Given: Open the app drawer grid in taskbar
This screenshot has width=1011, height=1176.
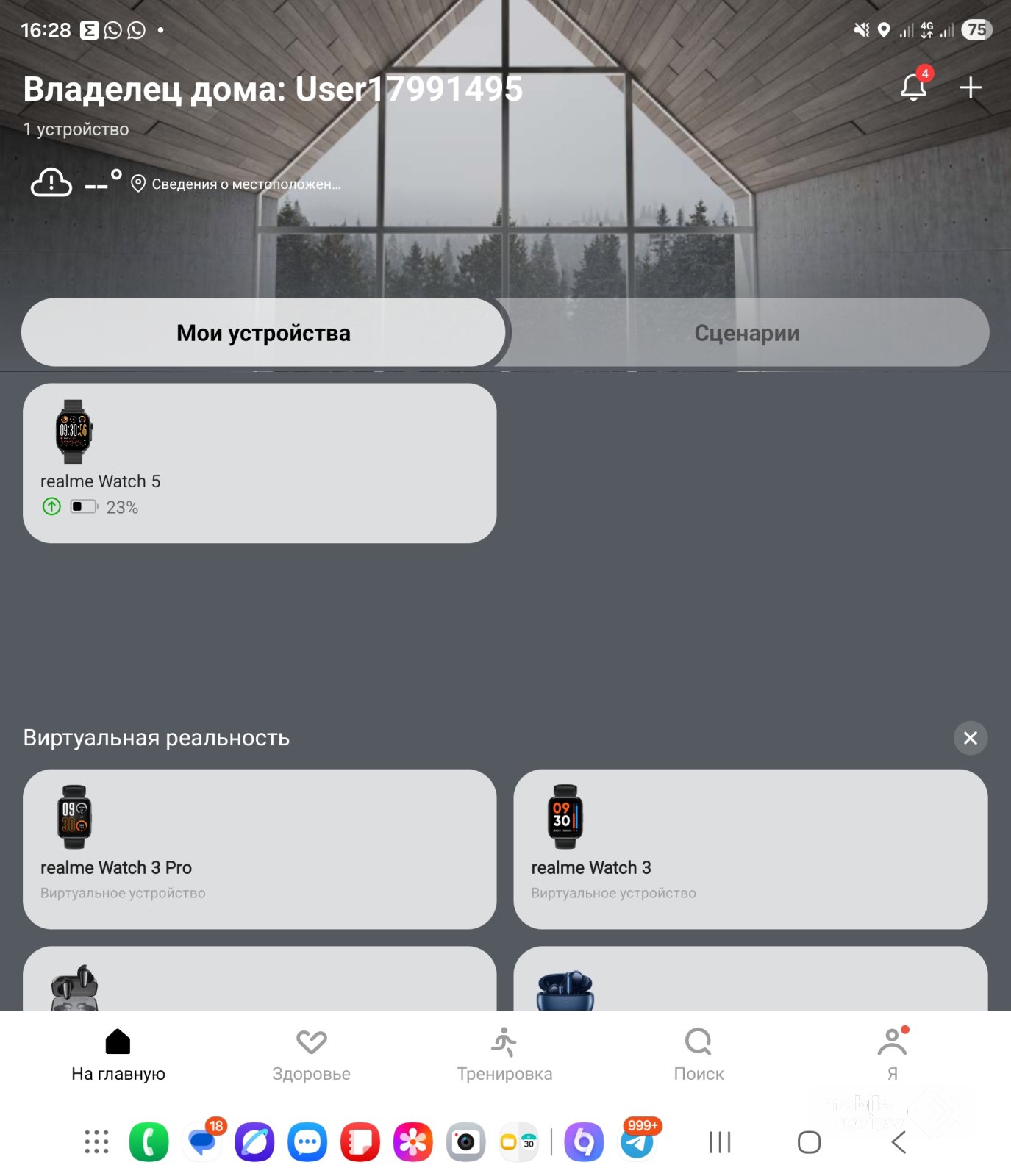Looking at the screenshot, I should [96, 1142].
